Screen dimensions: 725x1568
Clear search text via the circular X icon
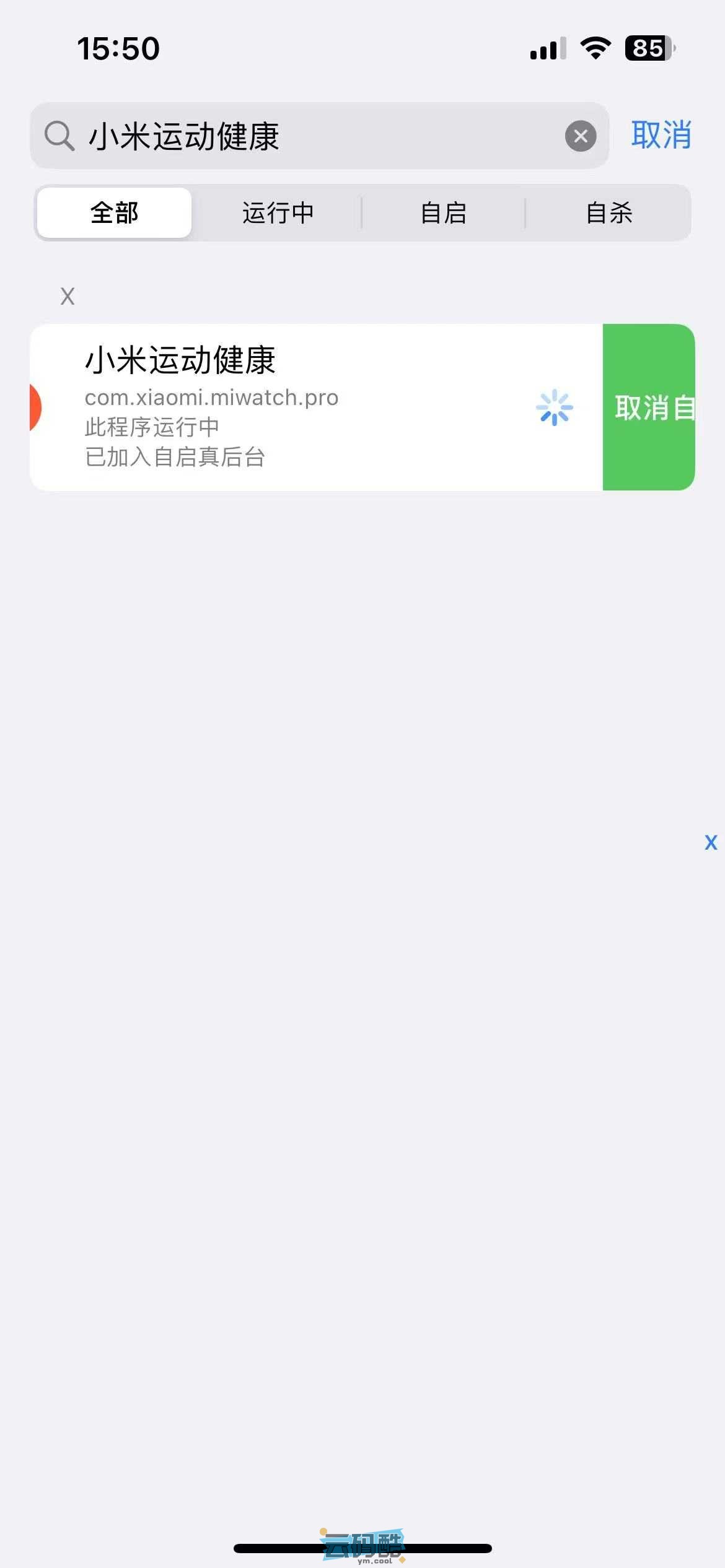tap(580, 136)
